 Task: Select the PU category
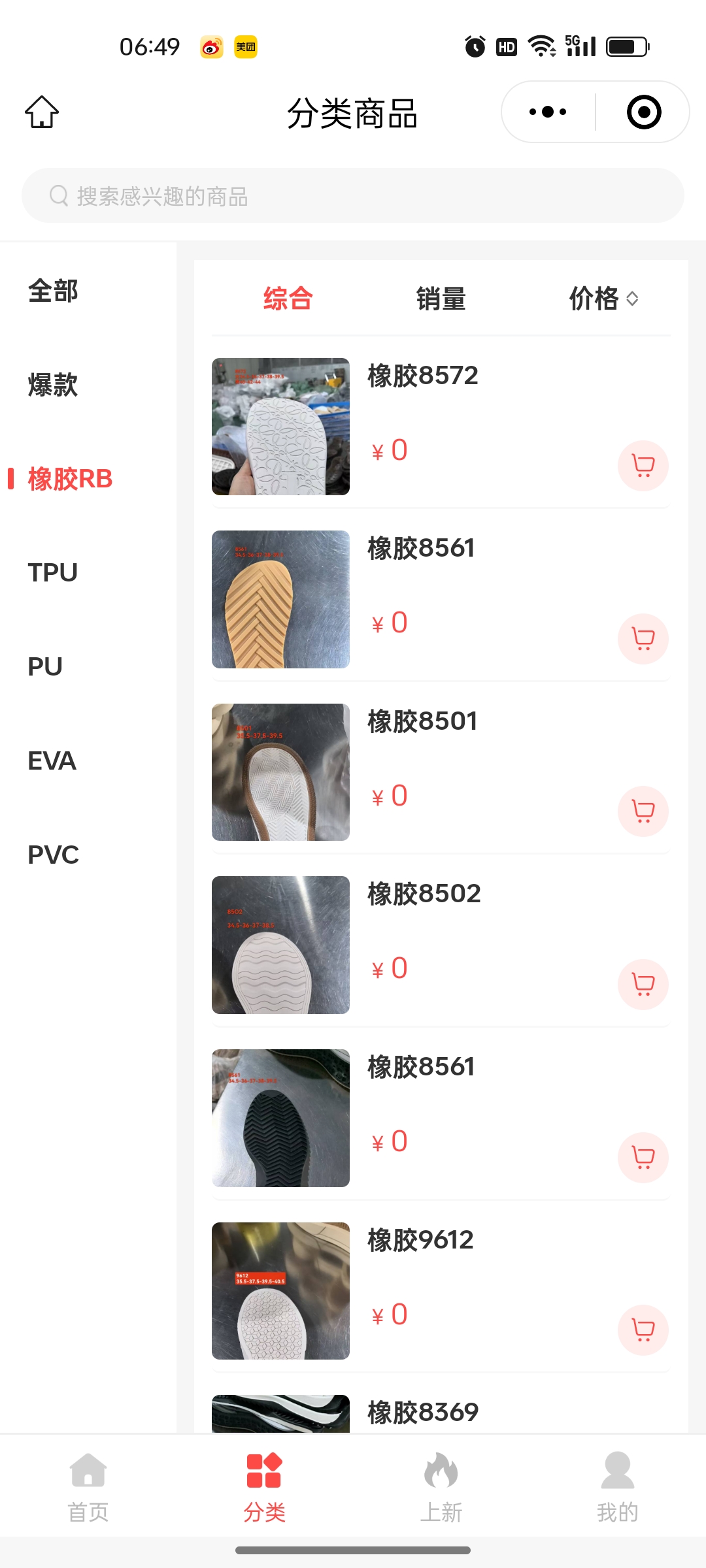point(45,667)
